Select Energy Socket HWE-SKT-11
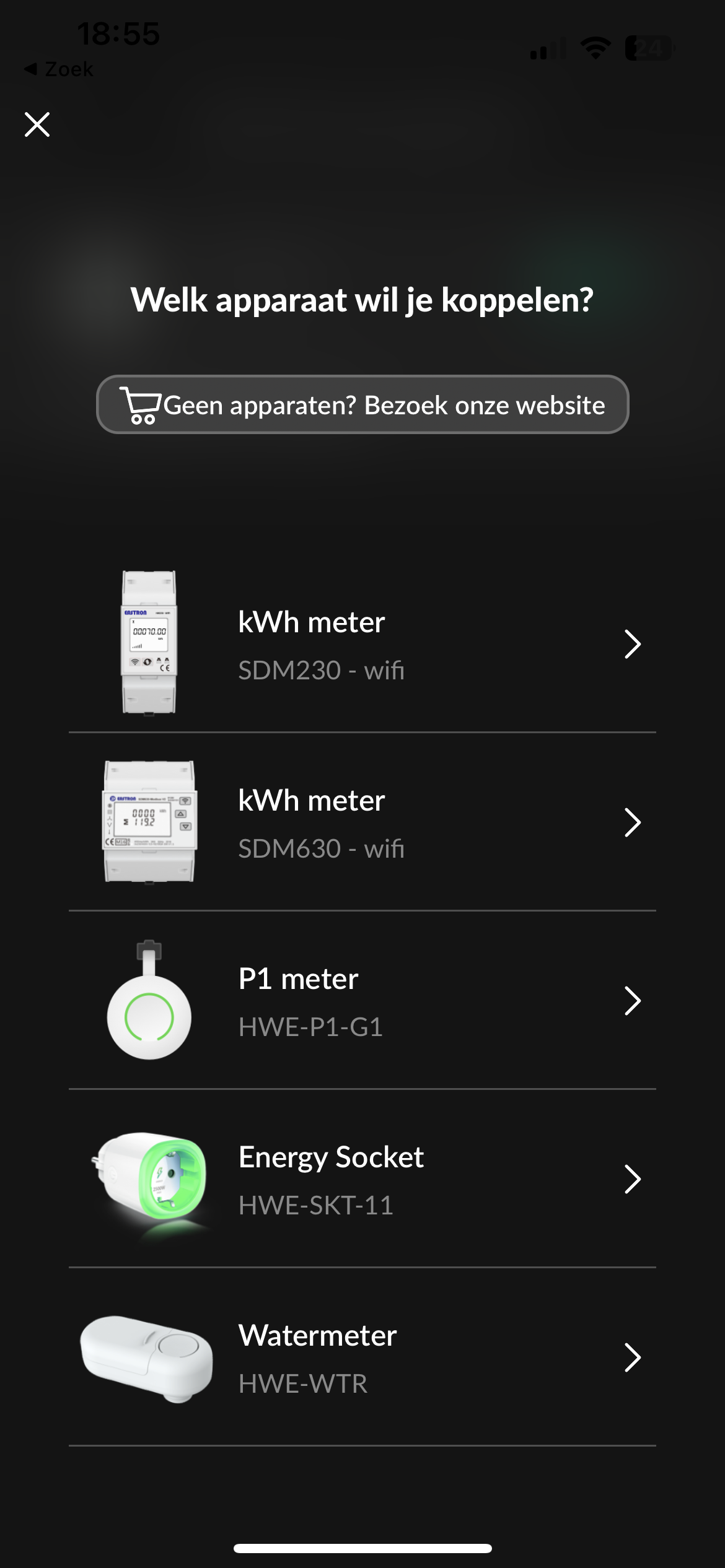Image resolution: width=725 pixels, height=1568 pixels. tap(362, 1179)
